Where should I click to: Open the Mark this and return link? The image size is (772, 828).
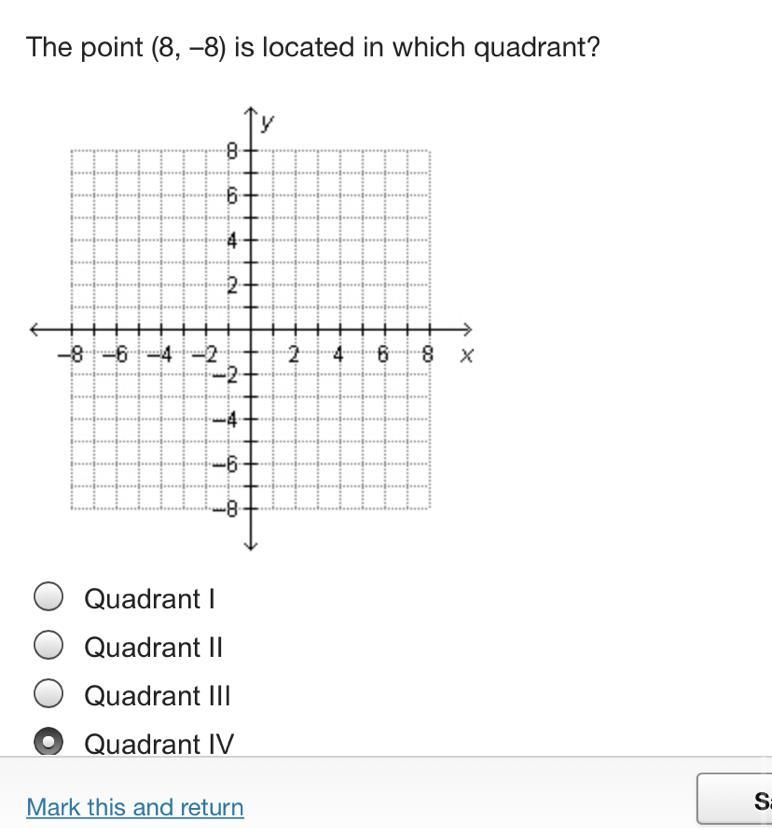point(135,806)
